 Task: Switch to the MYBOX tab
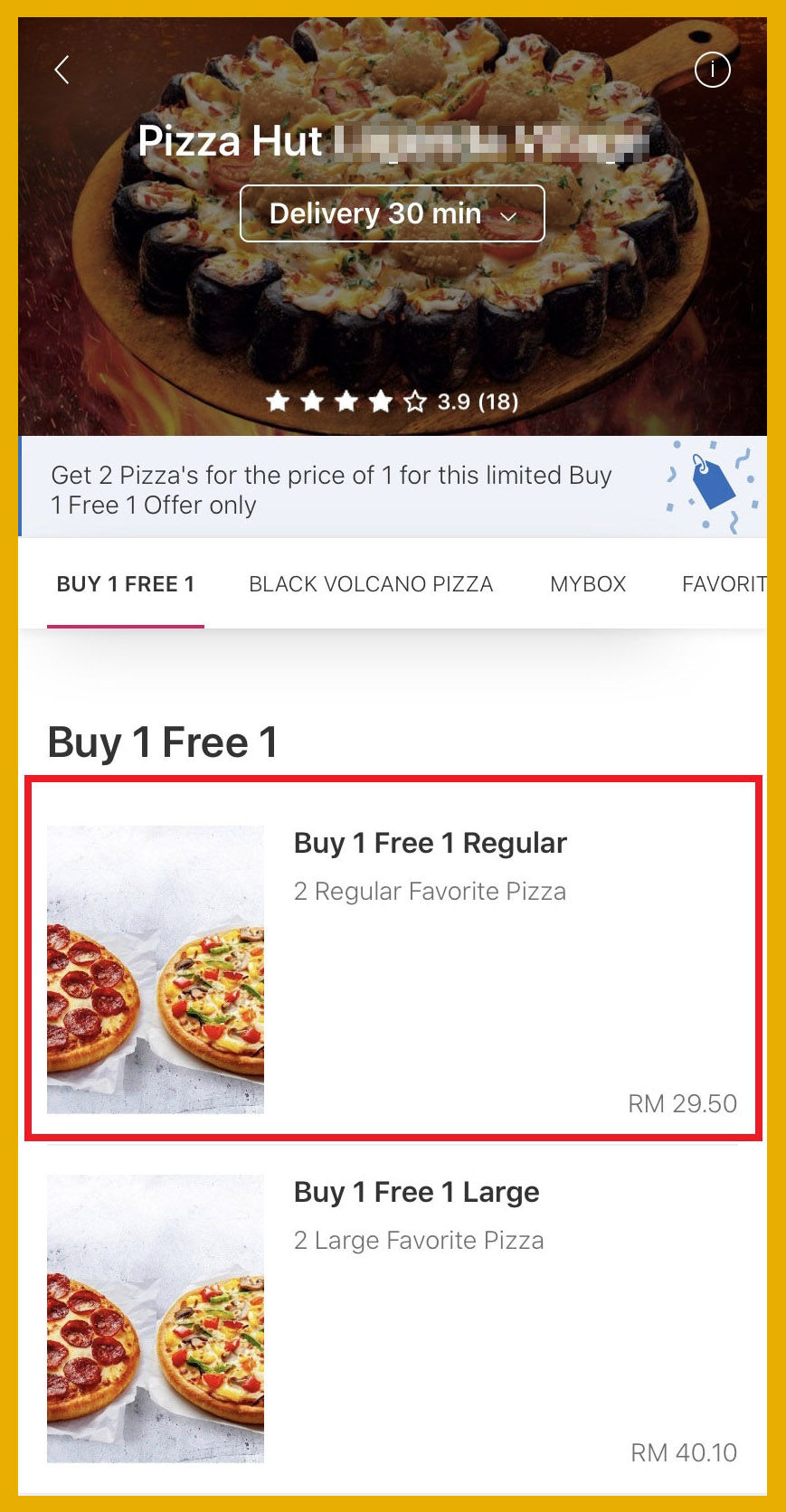pyautogui.click(x=588, y=584)
